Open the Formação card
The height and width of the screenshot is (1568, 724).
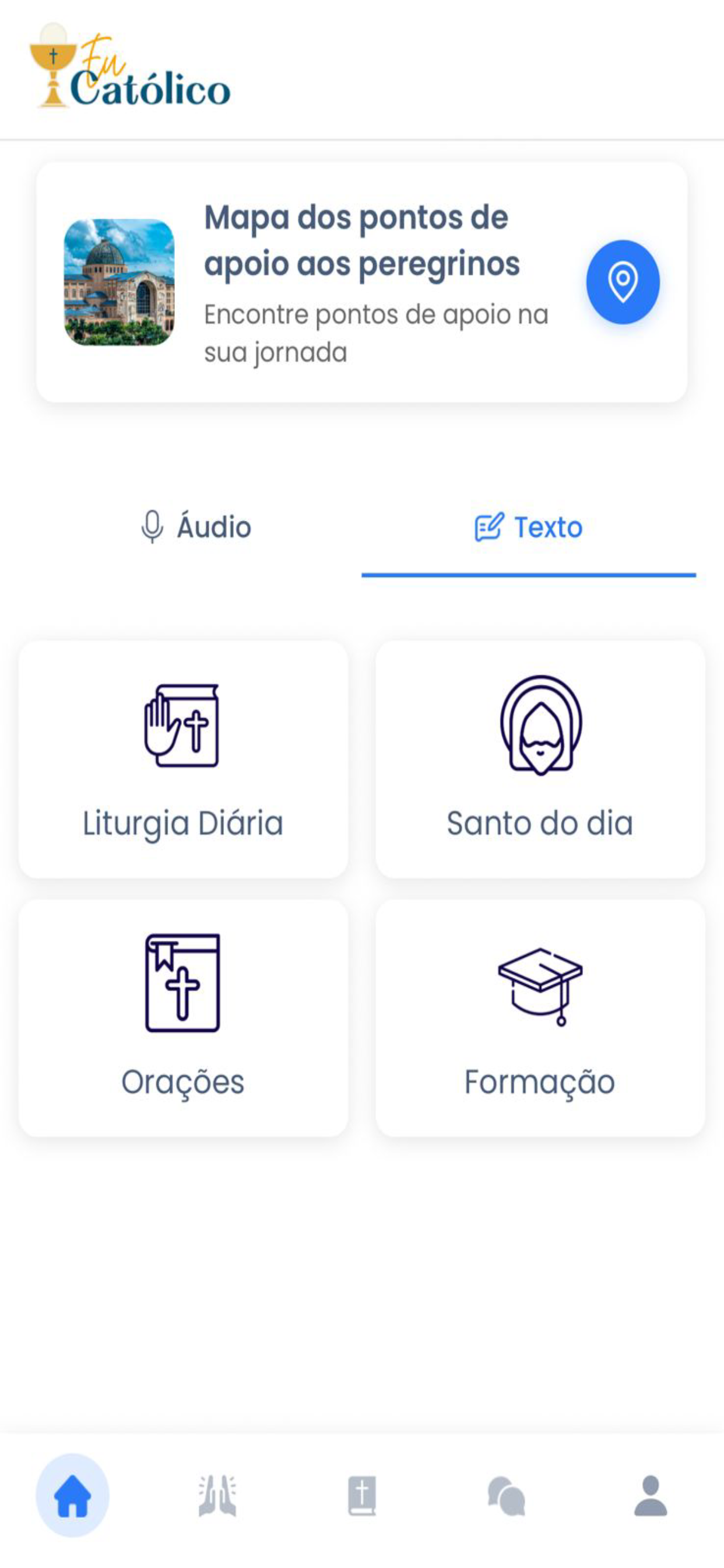point(540,1018)
